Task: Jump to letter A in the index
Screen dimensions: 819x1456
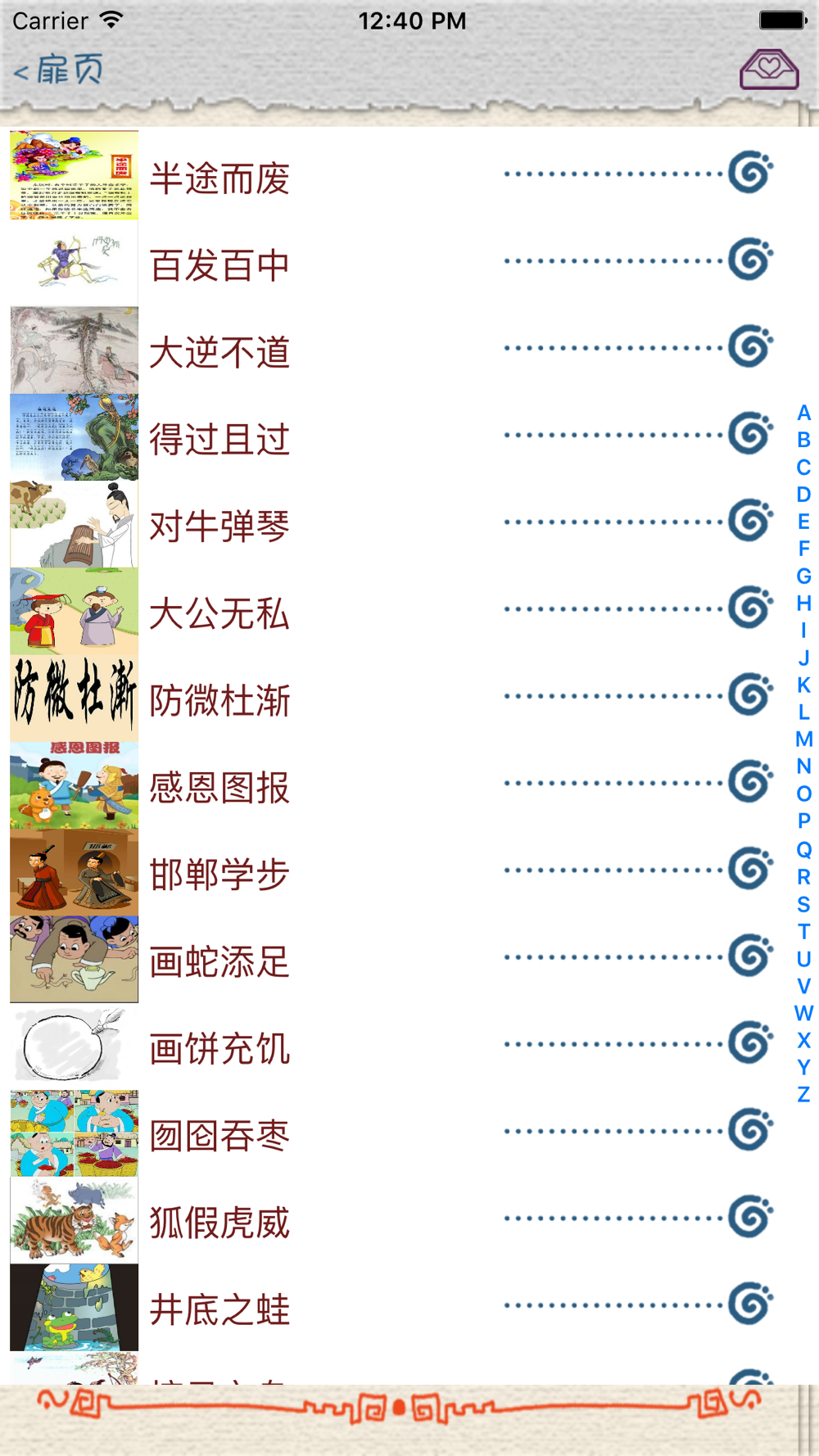Action: (x=803, y=413)
